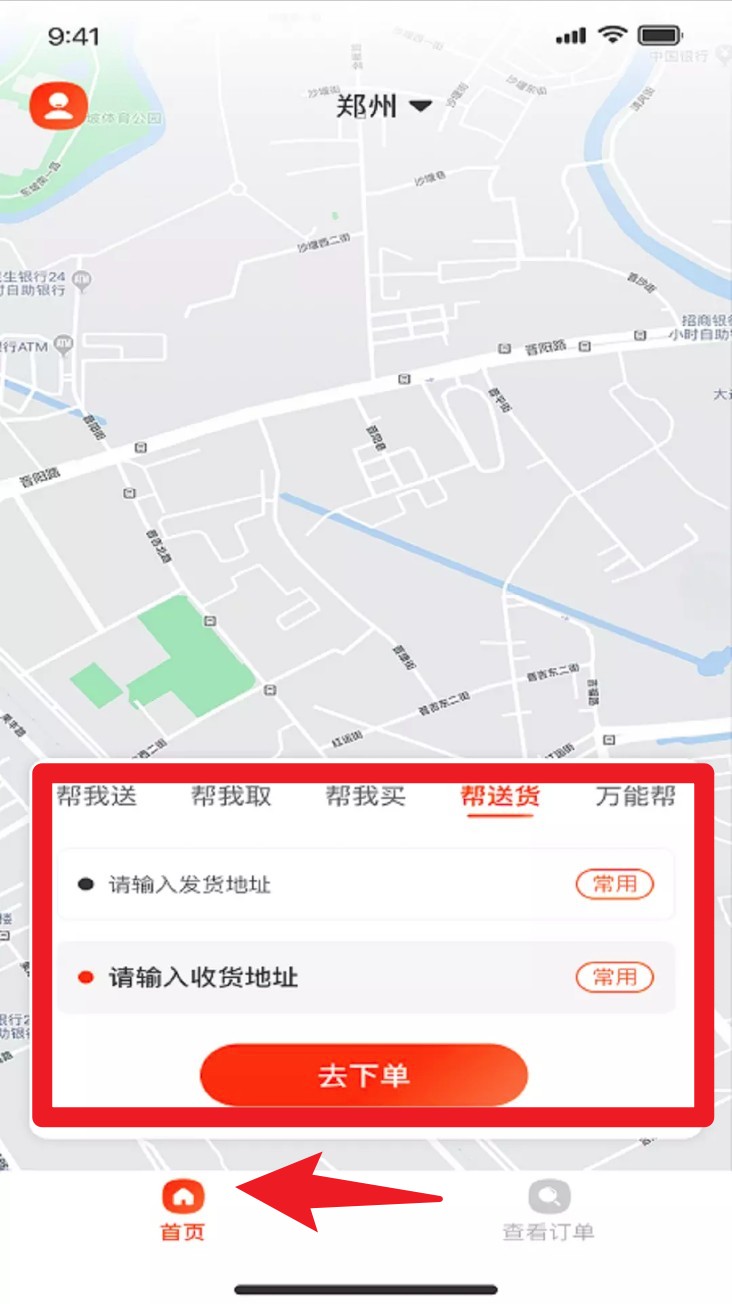The image size is (732, 1304).
Task: Go to the 首页 tab
Action: click(182, 1210)
